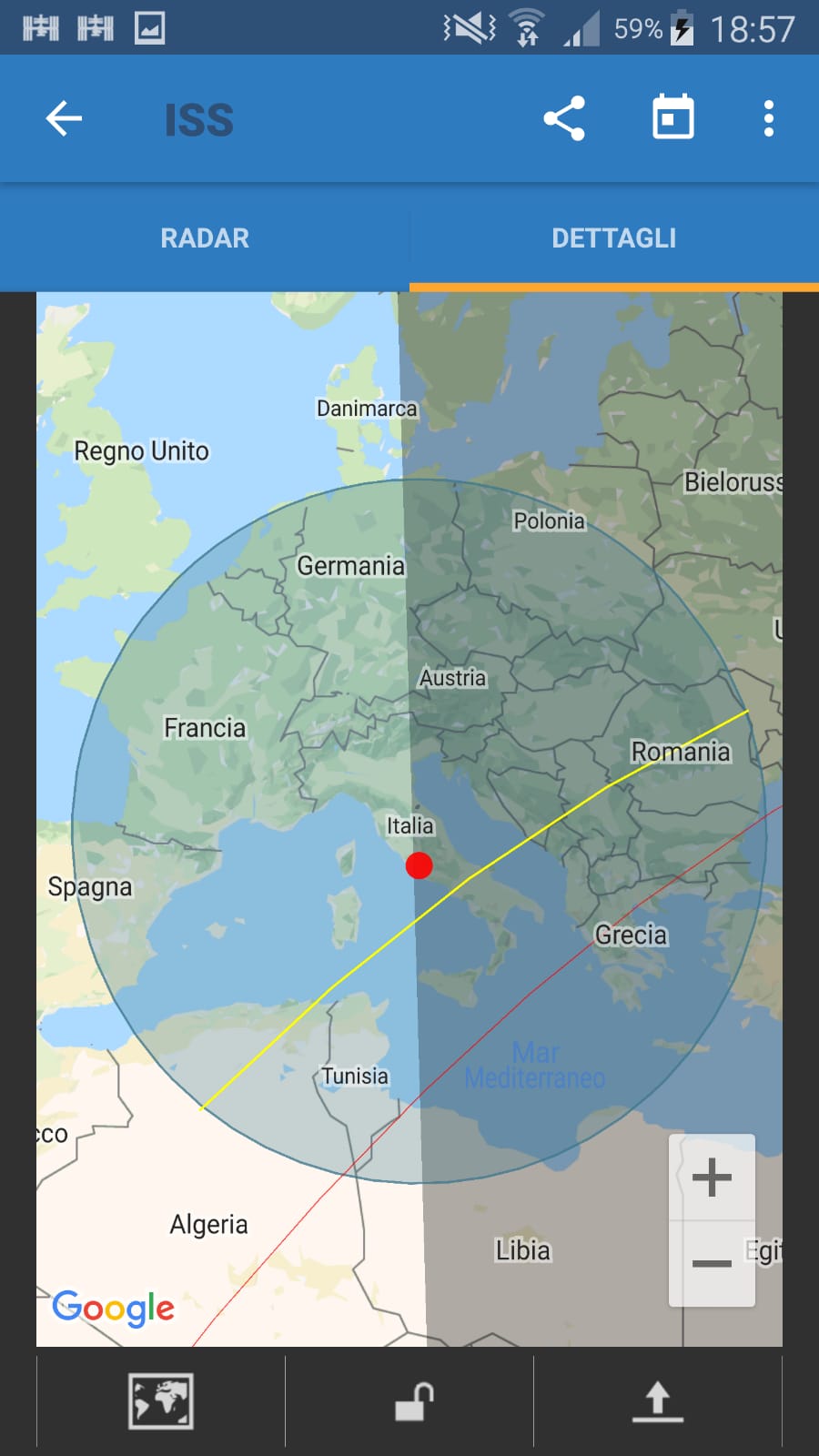Open the overflow menu

tap(769, 118)
